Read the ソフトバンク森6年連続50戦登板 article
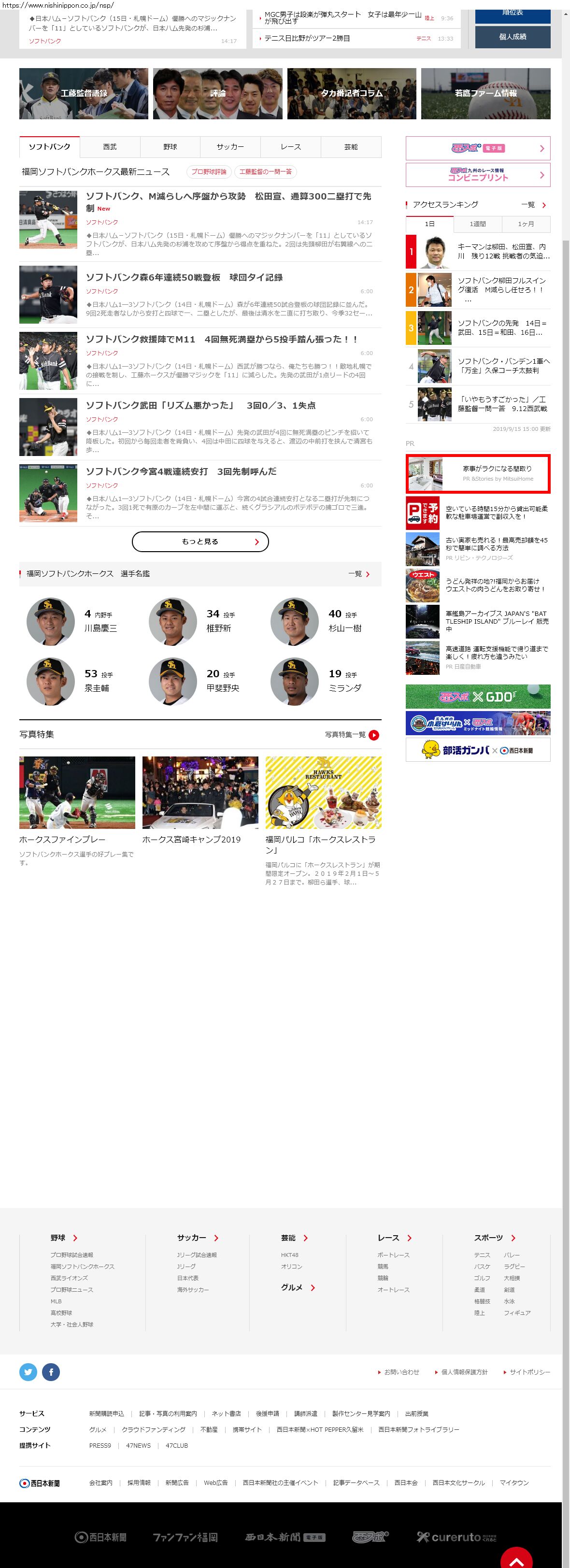Image resolution: width=570 pixels, height=1568 pixels. click(x=184, y=278)
